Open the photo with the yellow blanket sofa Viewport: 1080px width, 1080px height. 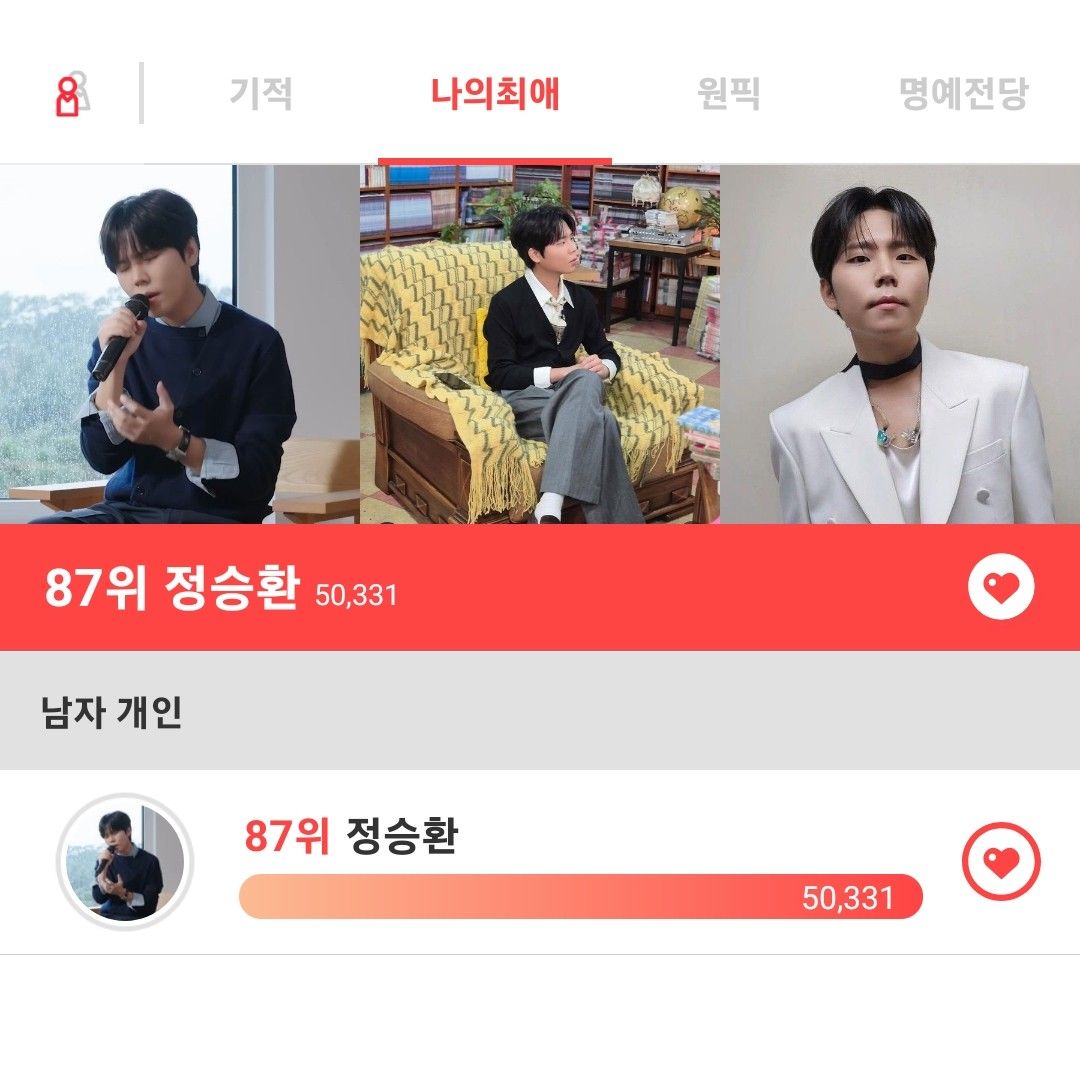tap(540, 344)
